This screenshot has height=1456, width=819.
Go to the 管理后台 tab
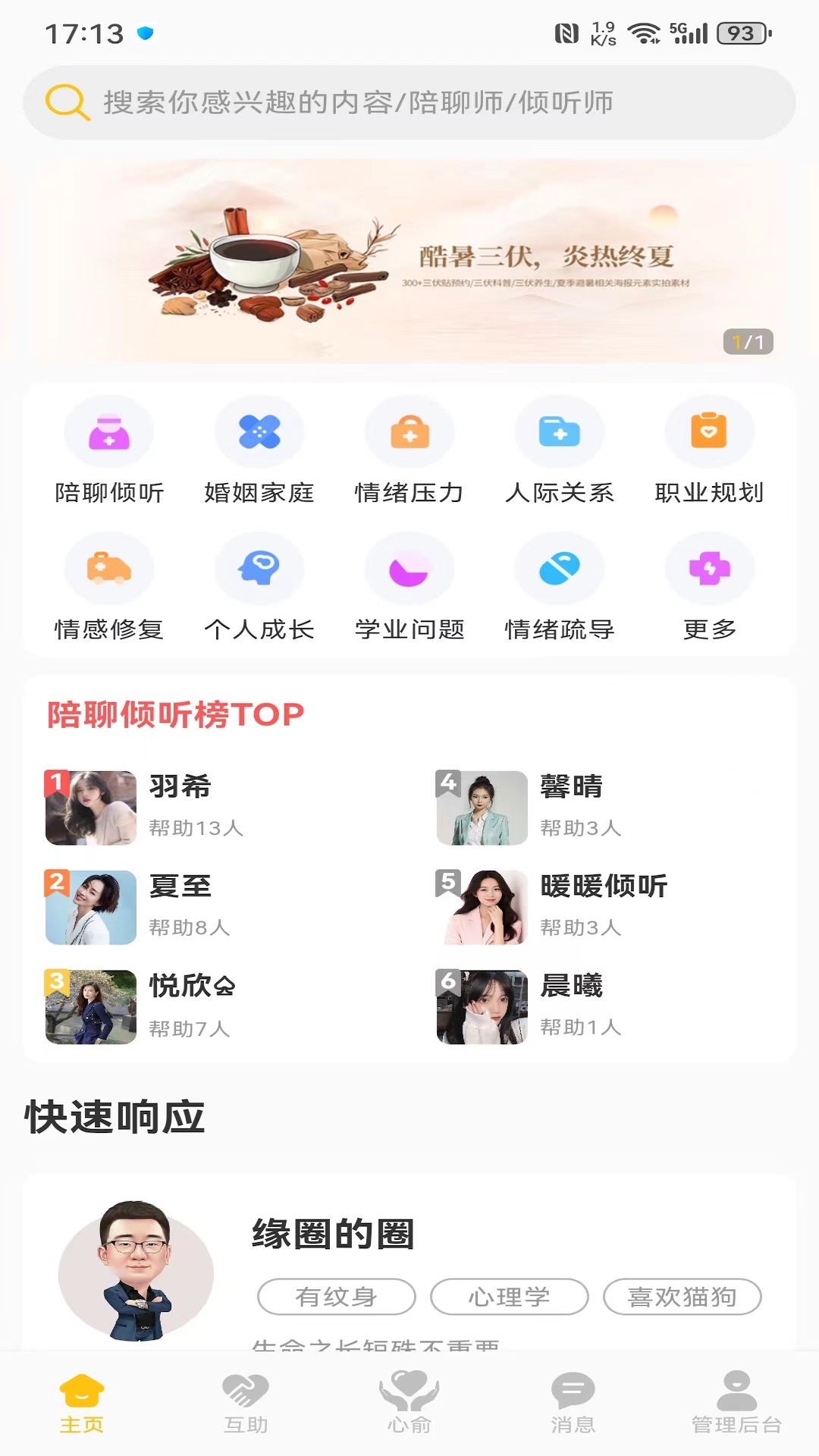coord(736,1403)
